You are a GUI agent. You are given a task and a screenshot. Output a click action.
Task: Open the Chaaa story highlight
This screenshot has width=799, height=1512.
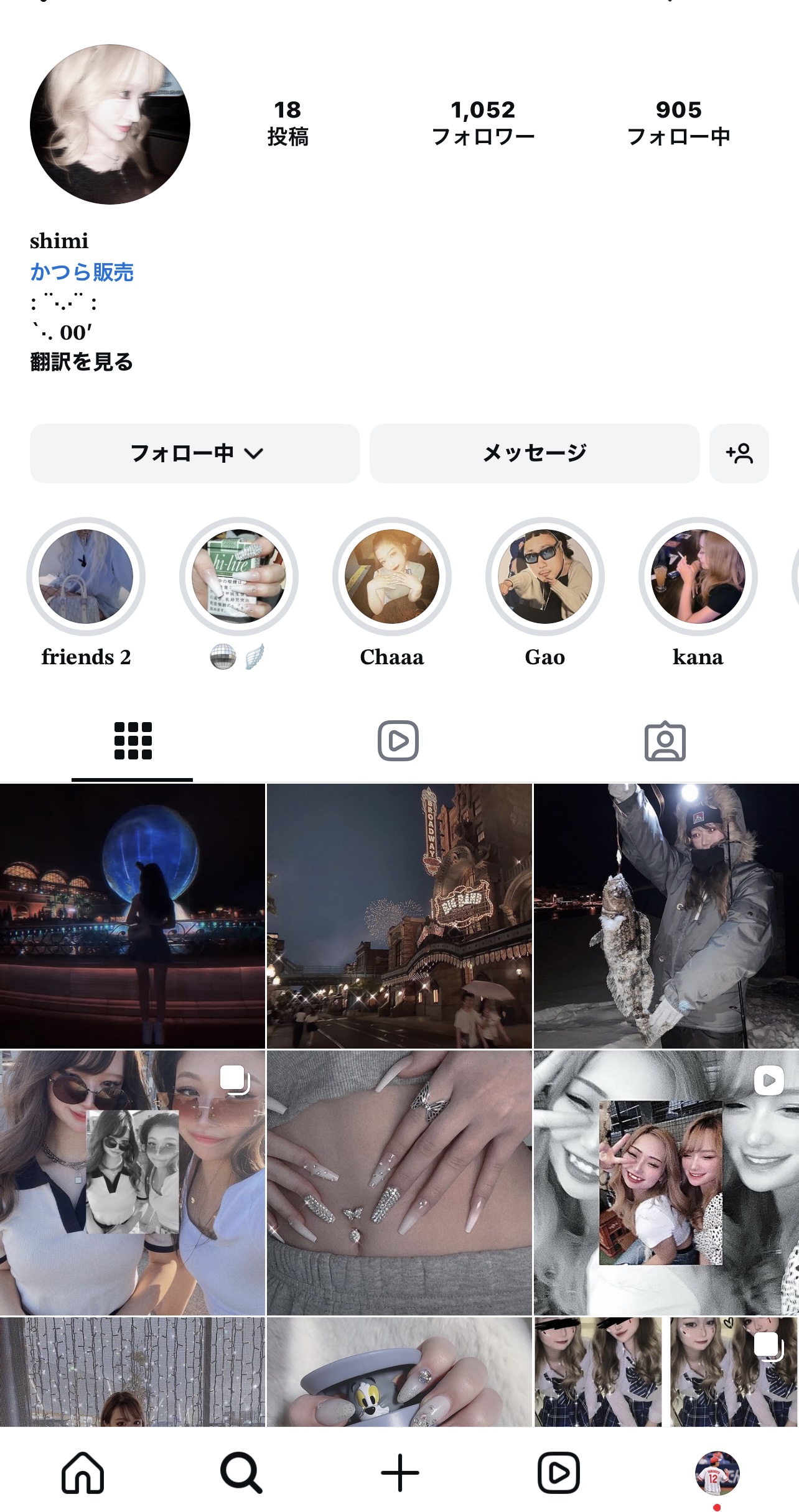click(392, 577)
